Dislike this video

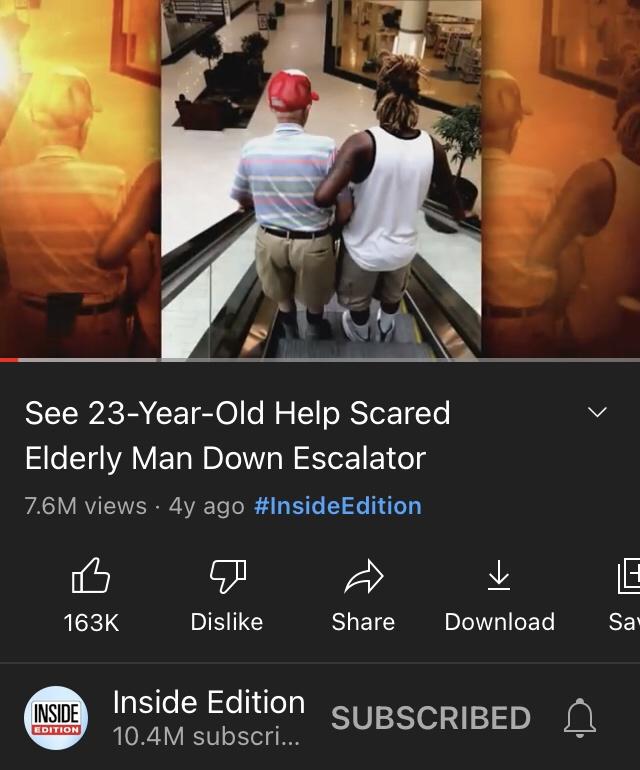pyautogui.click(x=227, y=594)
